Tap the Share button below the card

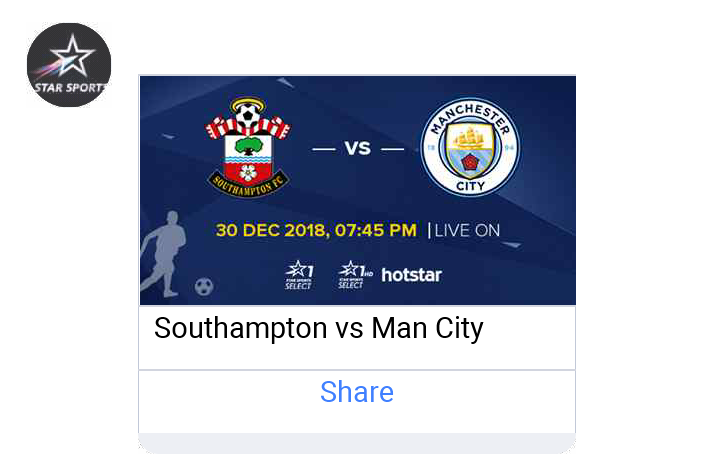[x=357, y=392]
